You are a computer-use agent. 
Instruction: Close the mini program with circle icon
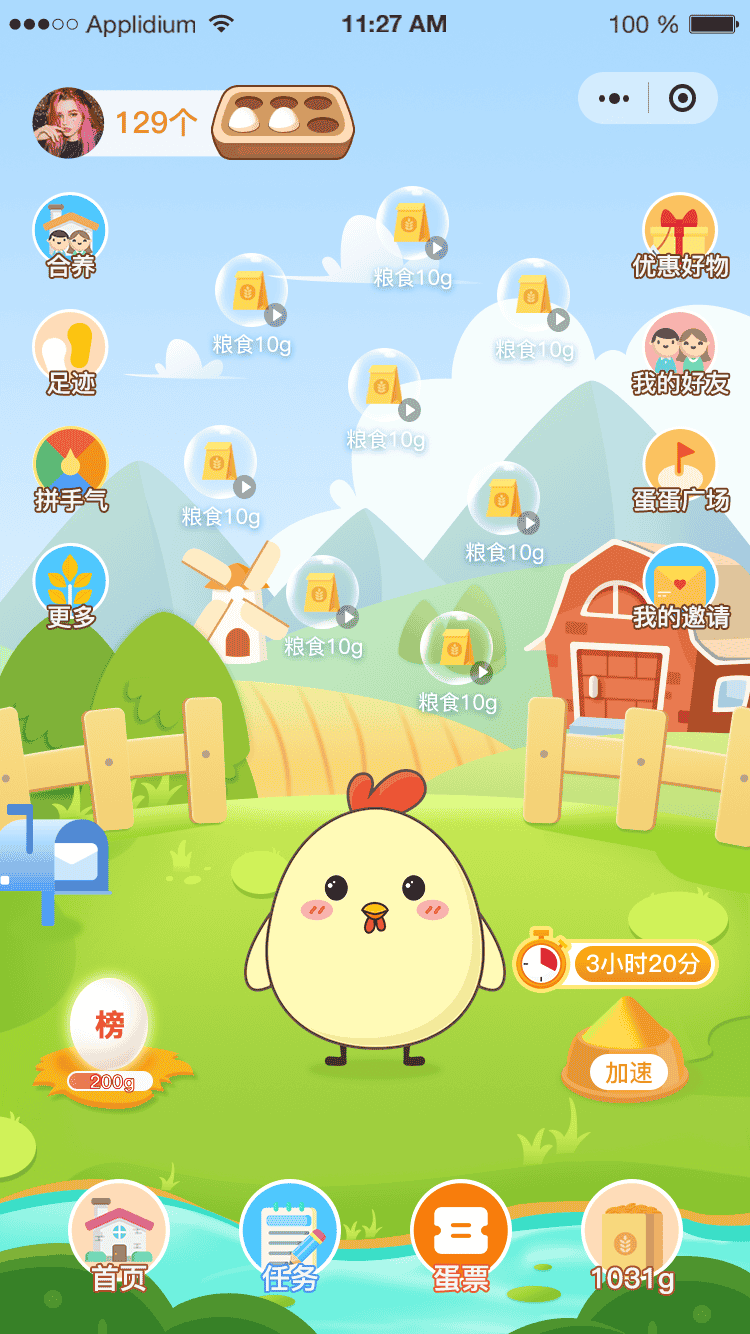coord(683,98)
